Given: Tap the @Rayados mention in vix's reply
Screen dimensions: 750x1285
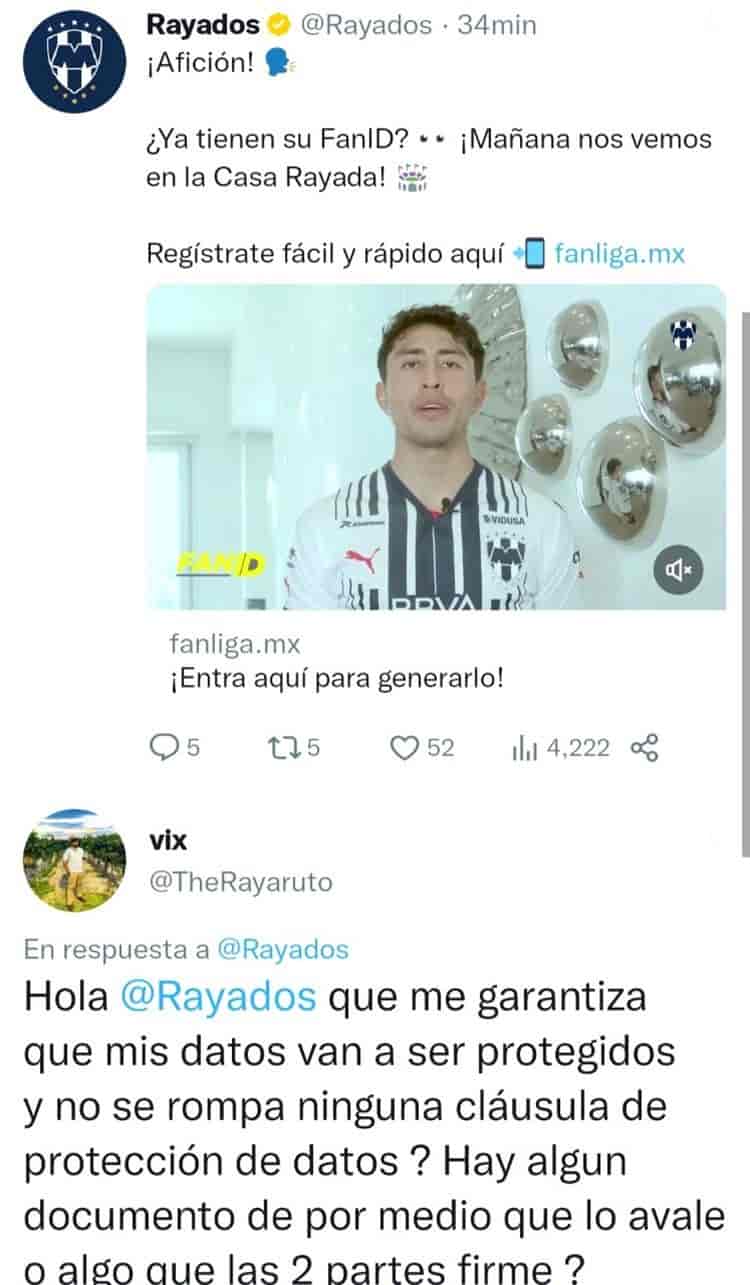Looking at the screenshot, I should click(239, 997).
